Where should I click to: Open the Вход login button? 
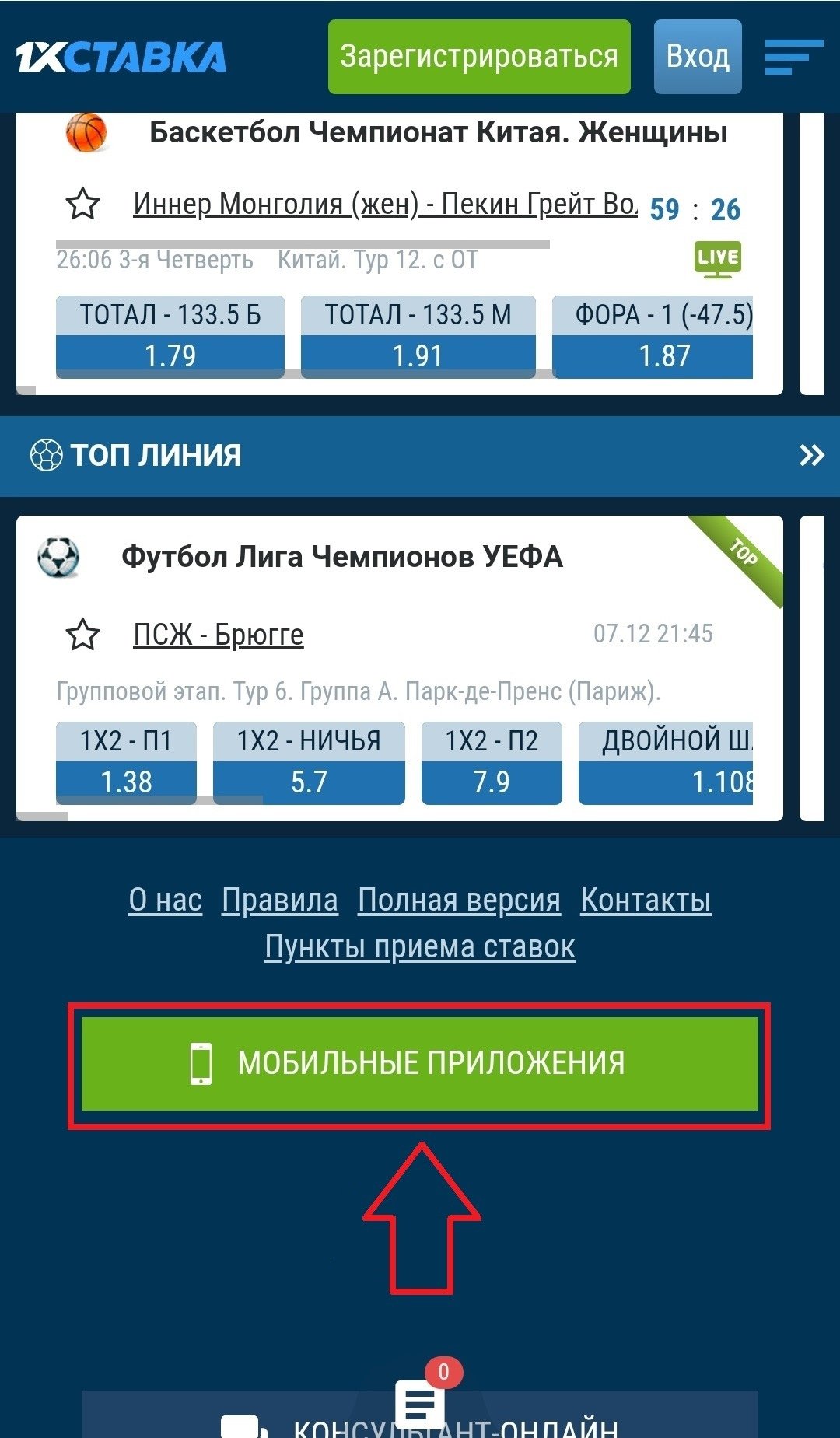[698, 57]
